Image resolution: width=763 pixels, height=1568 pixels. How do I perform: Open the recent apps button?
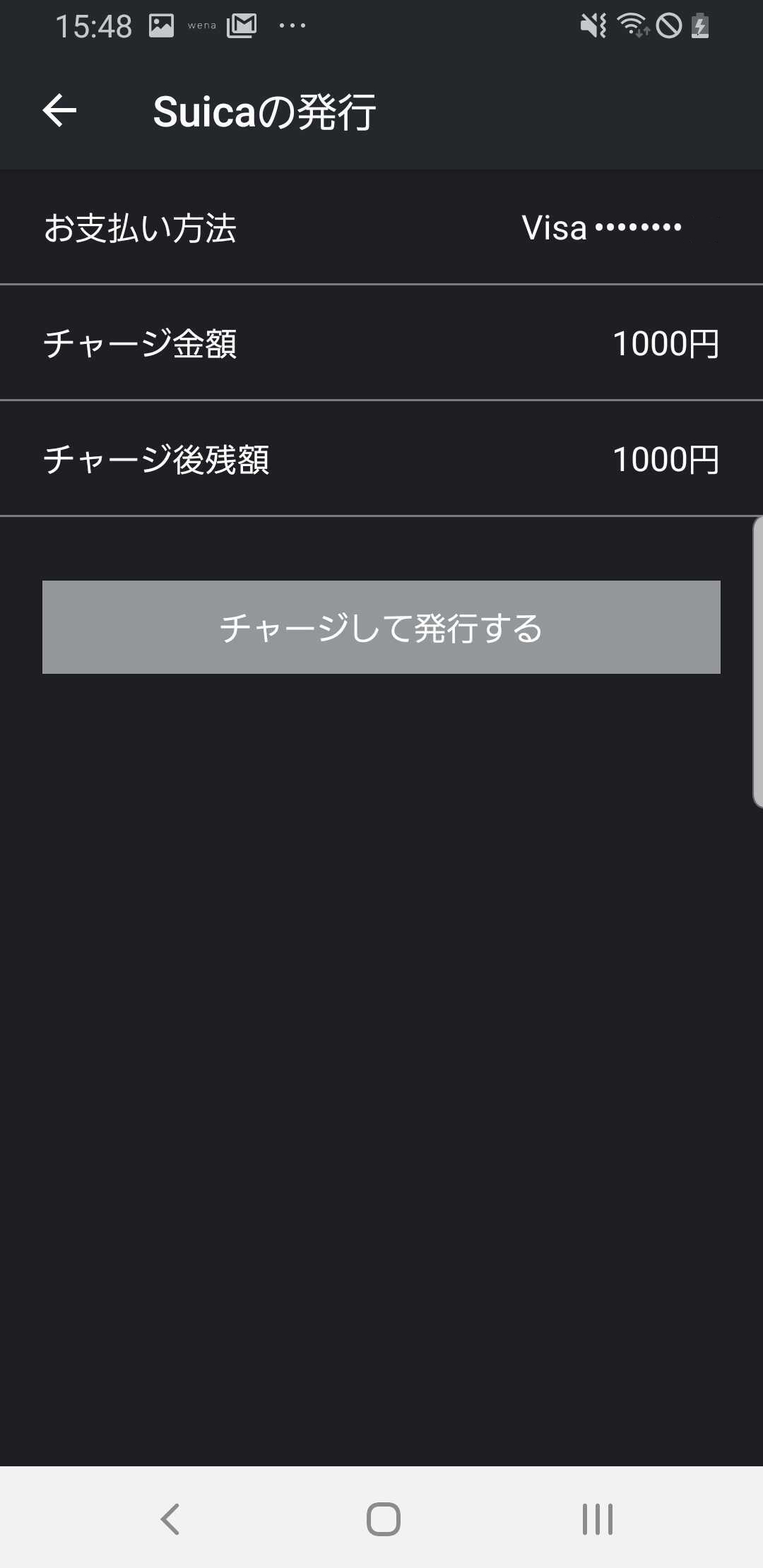[598, 1519]
